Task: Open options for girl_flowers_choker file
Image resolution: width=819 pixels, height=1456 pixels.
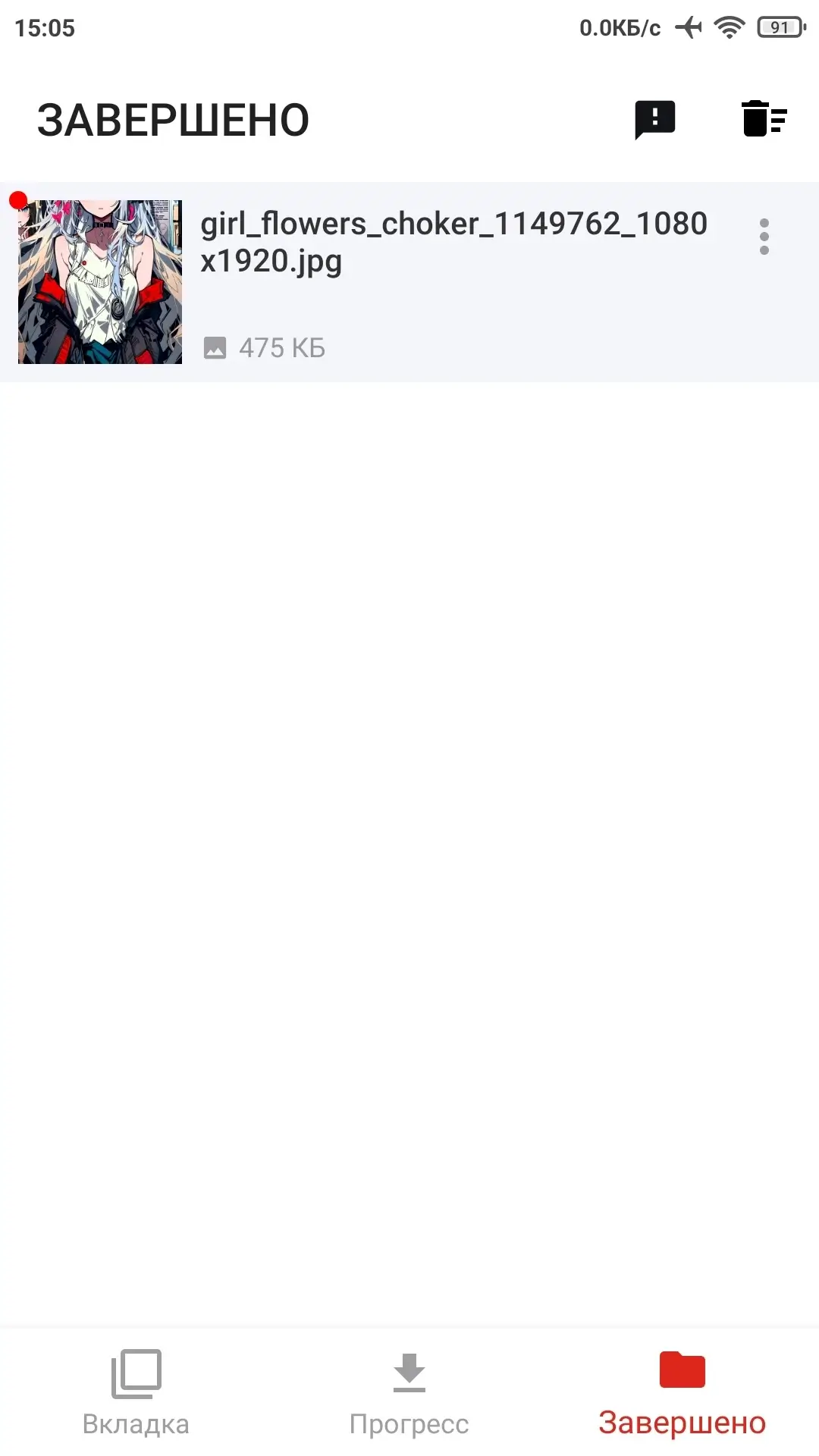Action: pyautogui.click(x=764, y=237)
